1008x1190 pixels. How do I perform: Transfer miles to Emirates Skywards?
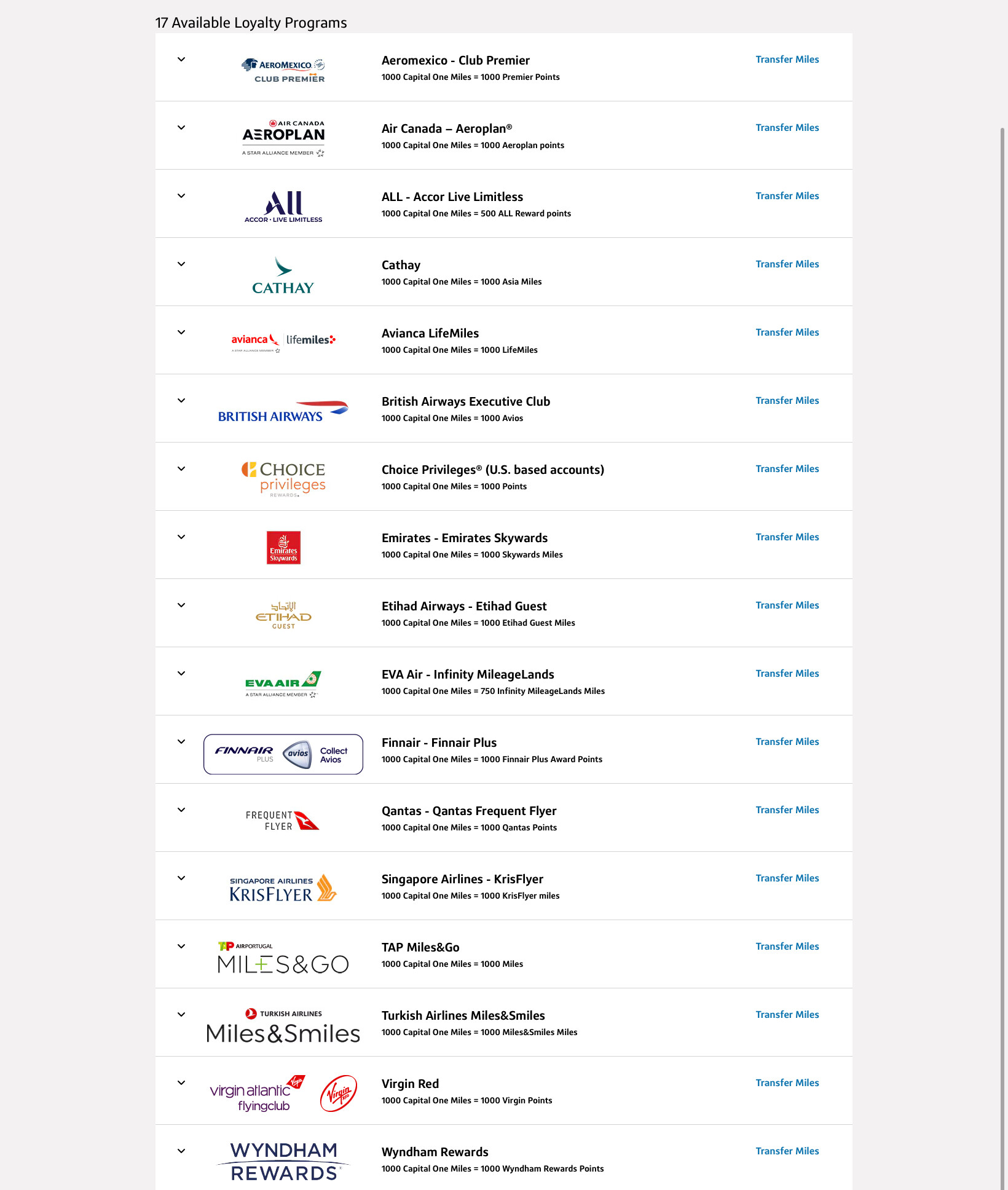pos(787,537)
